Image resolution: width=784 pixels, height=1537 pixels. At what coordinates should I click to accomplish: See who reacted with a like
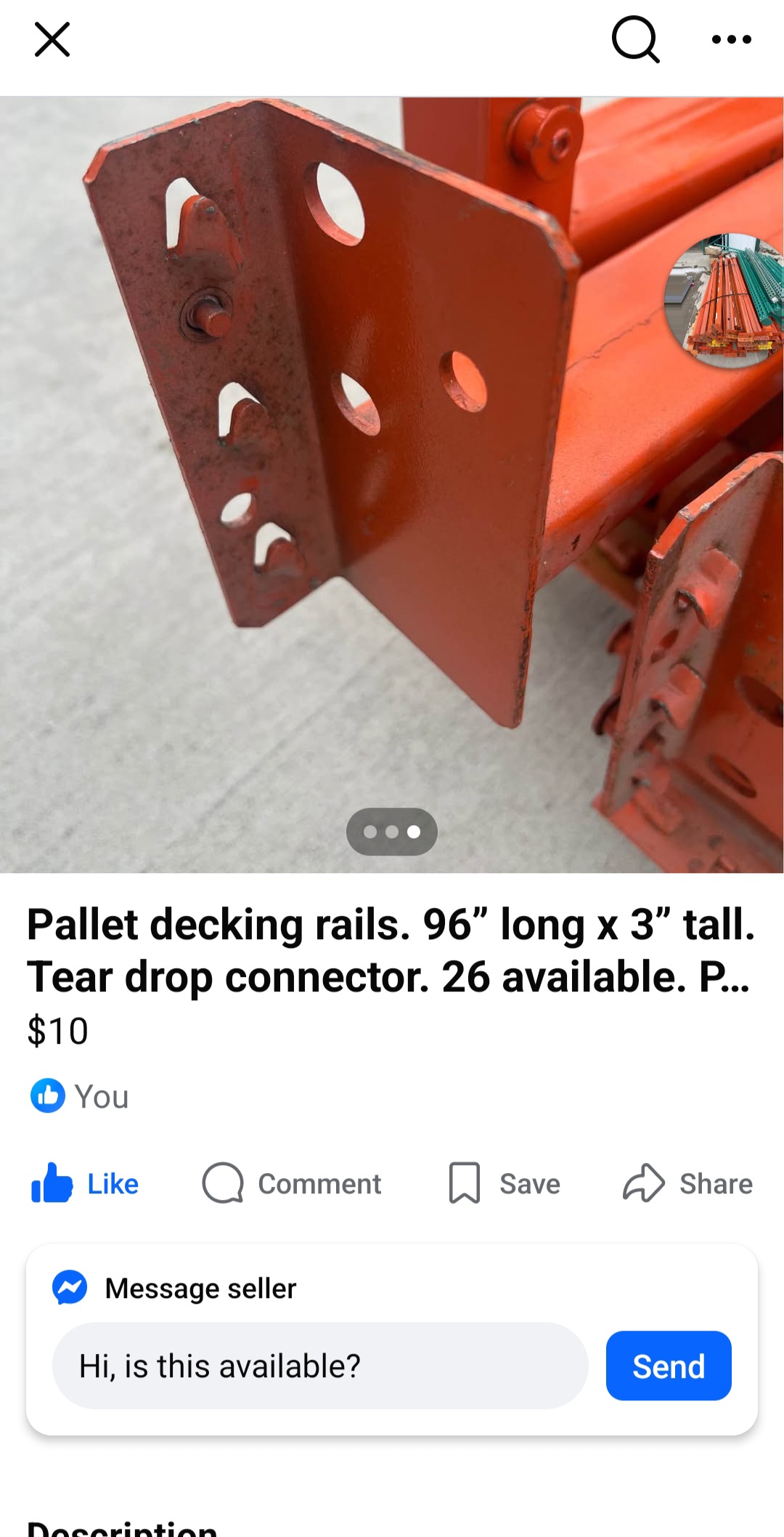[80, 1096]
